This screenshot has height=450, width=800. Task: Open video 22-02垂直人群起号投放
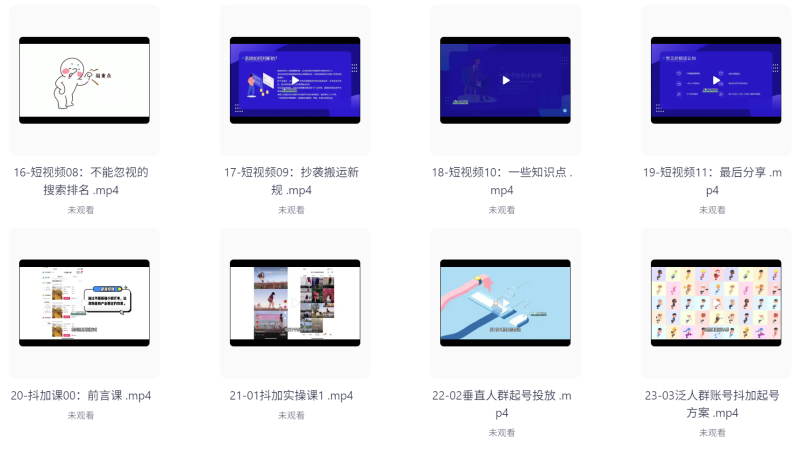(505, 303)
